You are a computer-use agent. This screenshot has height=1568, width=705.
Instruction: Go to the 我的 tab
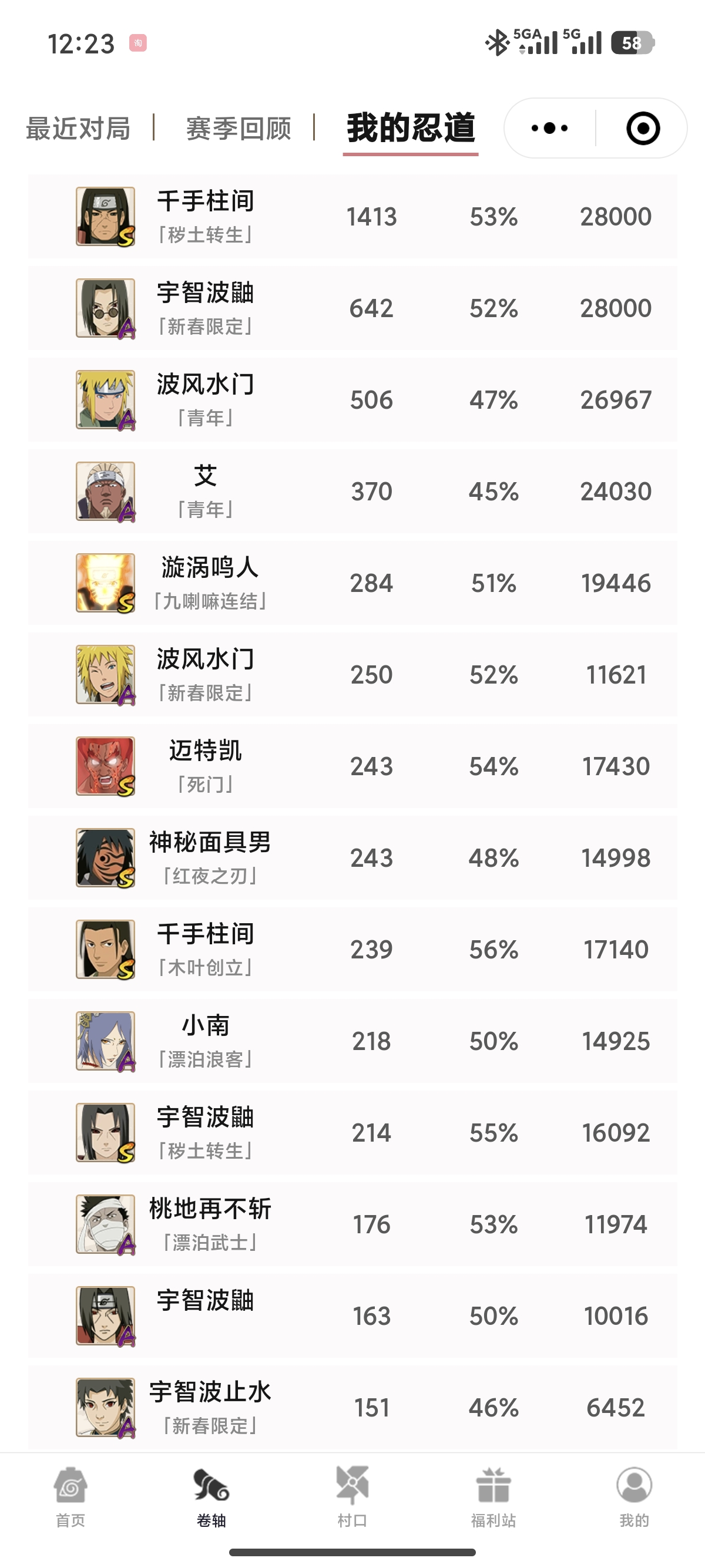point(634,1496)
